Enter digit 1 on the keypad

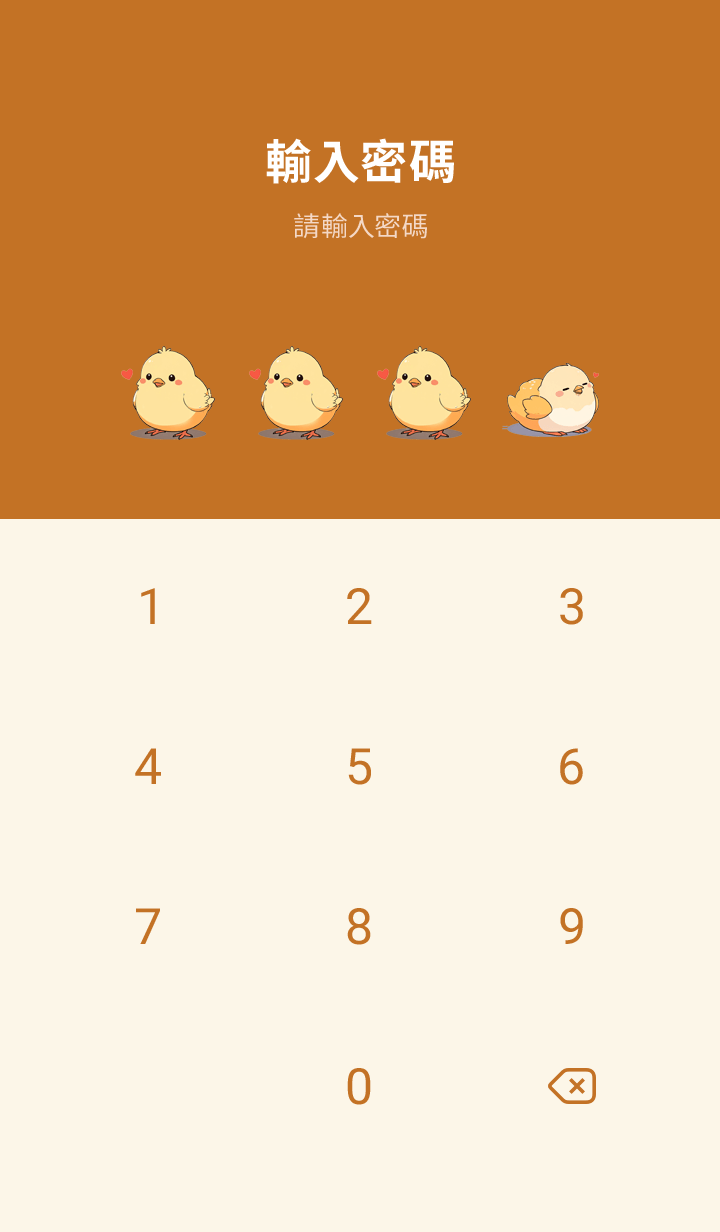[x=149, y=607]
